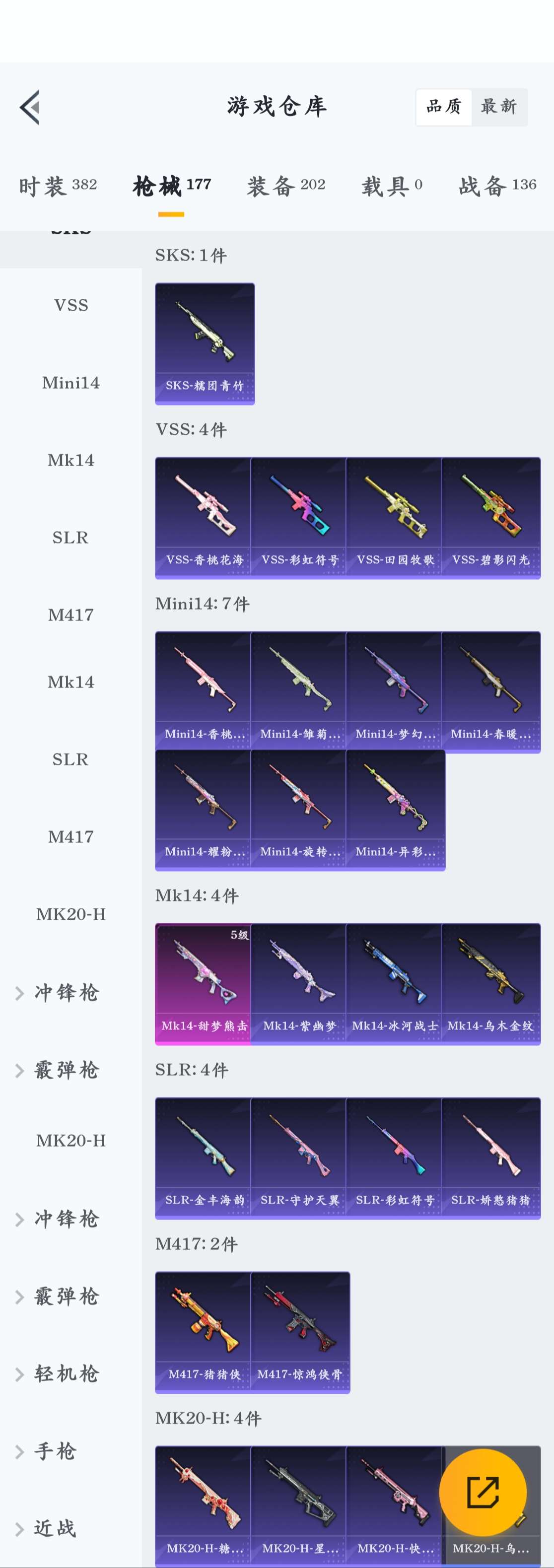Open the 战备 tab
Image resolution: width=554 pixels, height=1568 pixels.
pos(497,186)
